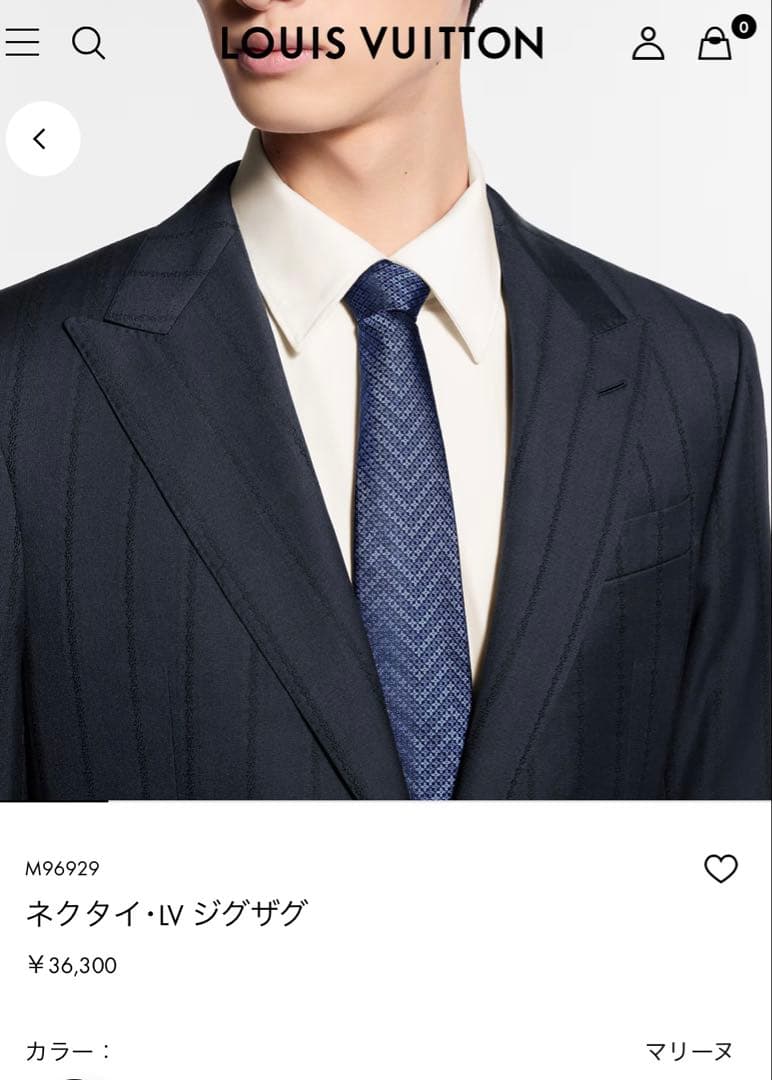Open the search icon
The image size is (772, 1080).
coord(88,43)
